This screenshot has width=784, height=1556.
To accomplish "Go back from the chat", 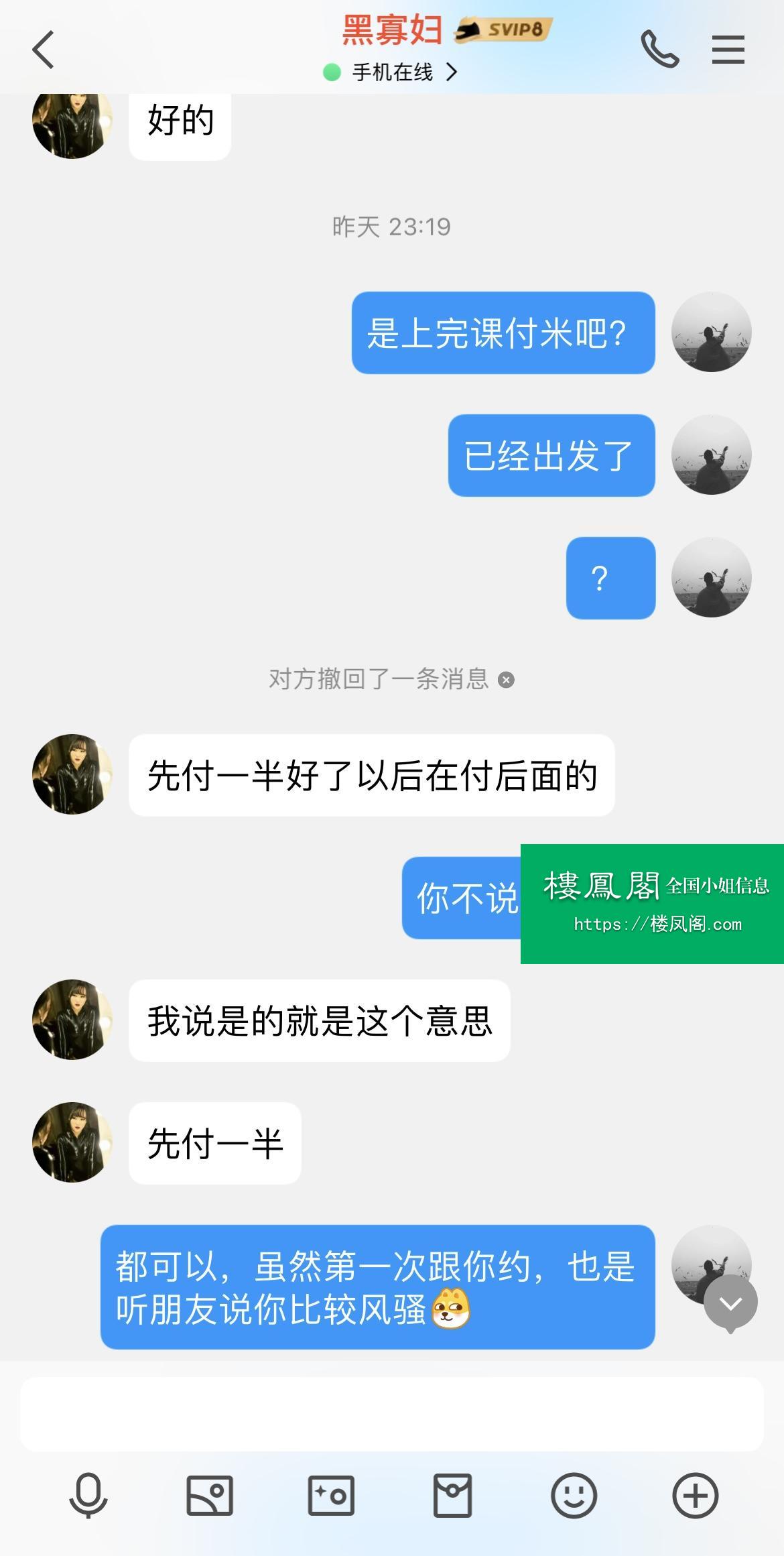I will [44, 50].
